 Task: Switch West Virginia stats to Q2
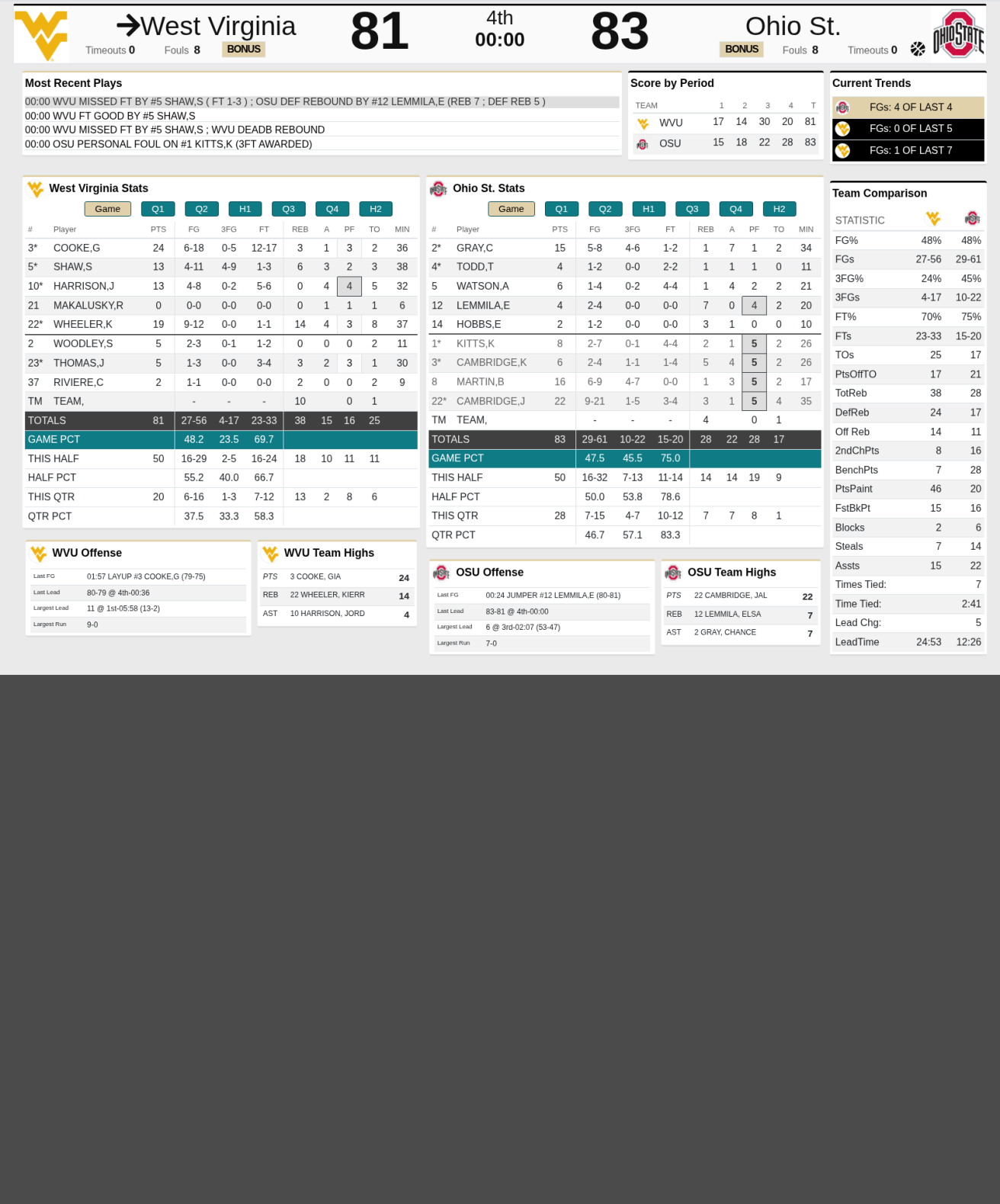click(201, 209)
